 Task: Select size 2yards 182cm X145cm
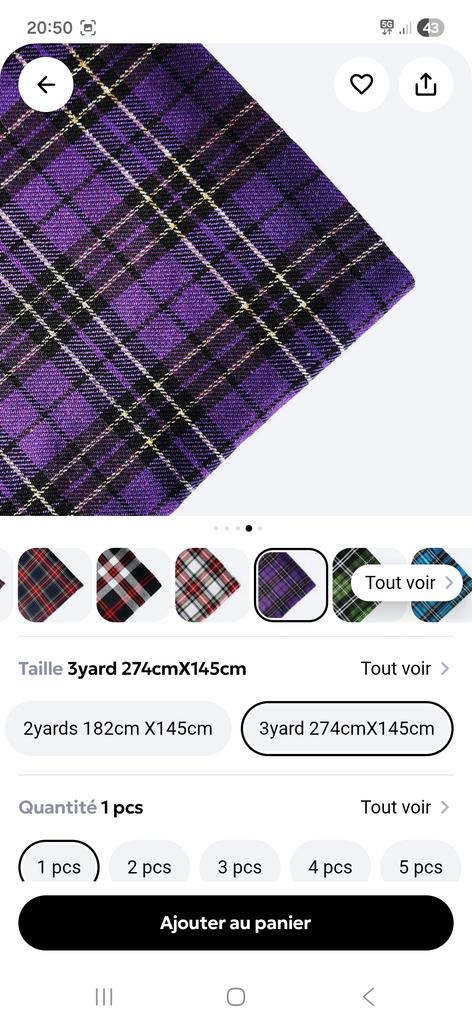[118, 728]
